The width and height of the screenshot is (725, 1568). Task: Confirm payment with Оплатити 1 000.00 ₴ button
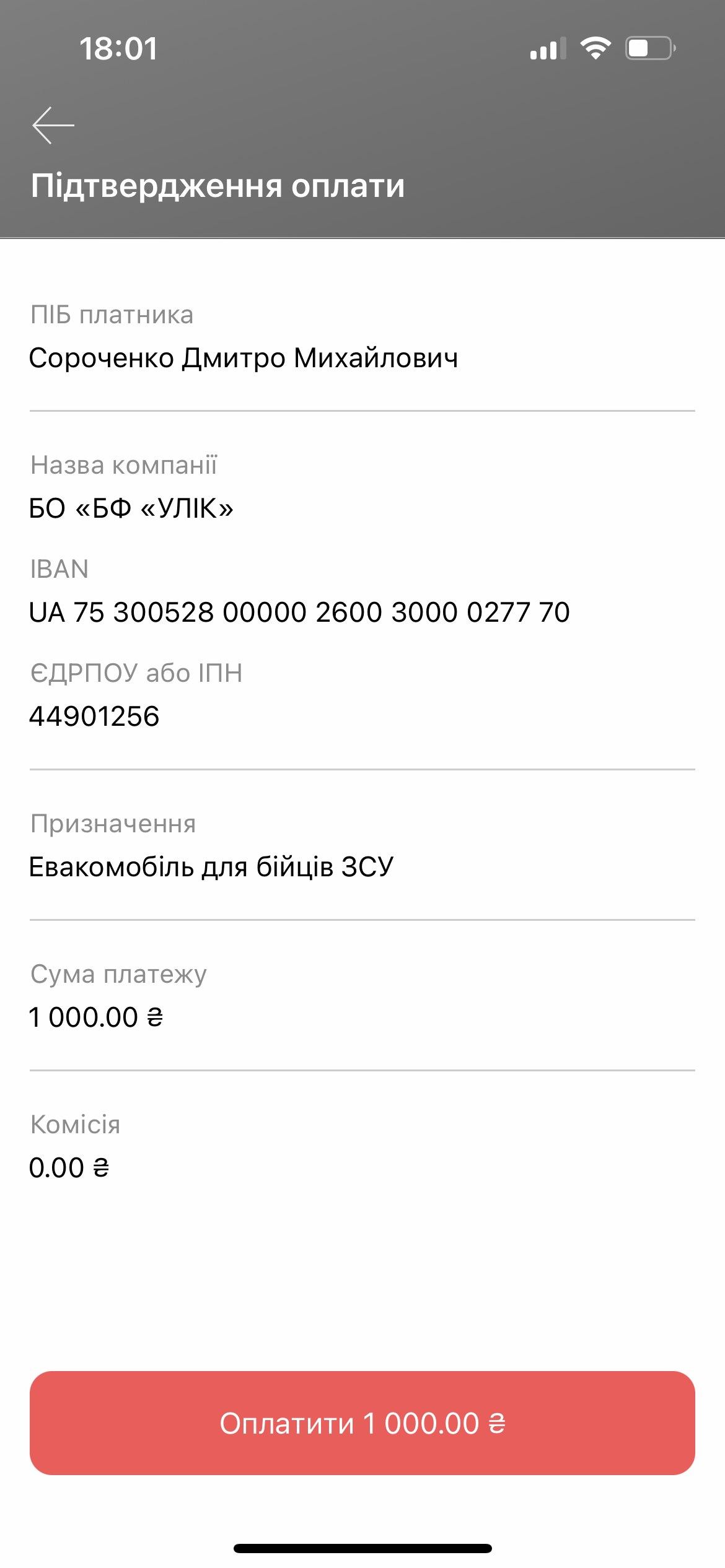coord(362,1423)
